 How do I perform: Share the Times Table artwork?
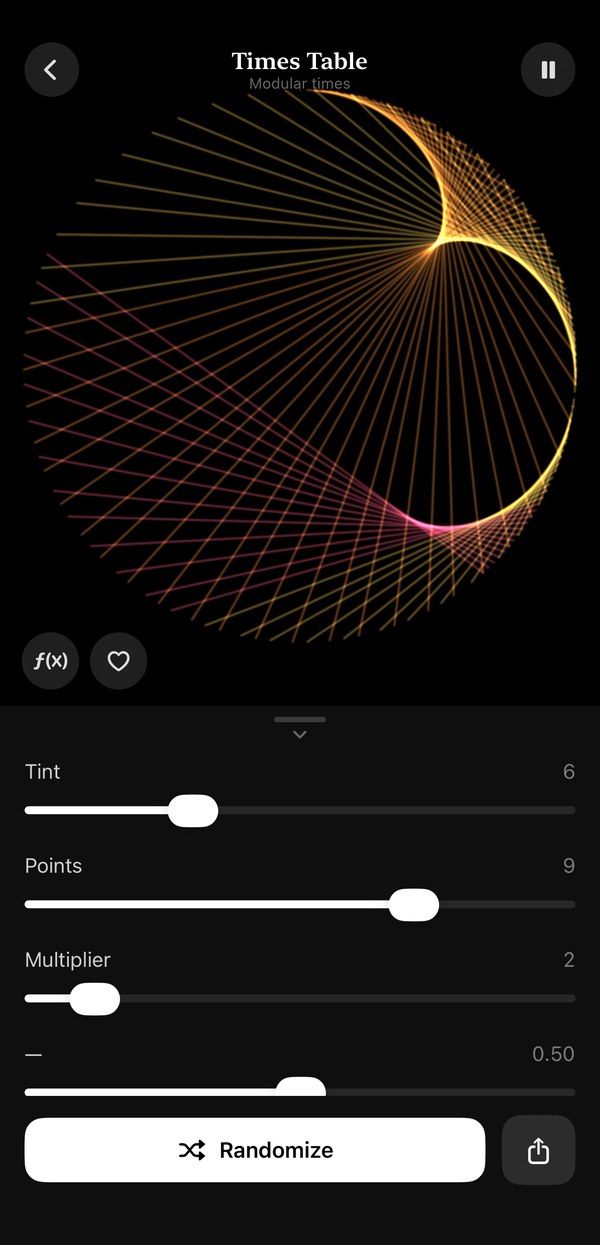tap(538, 1150)
